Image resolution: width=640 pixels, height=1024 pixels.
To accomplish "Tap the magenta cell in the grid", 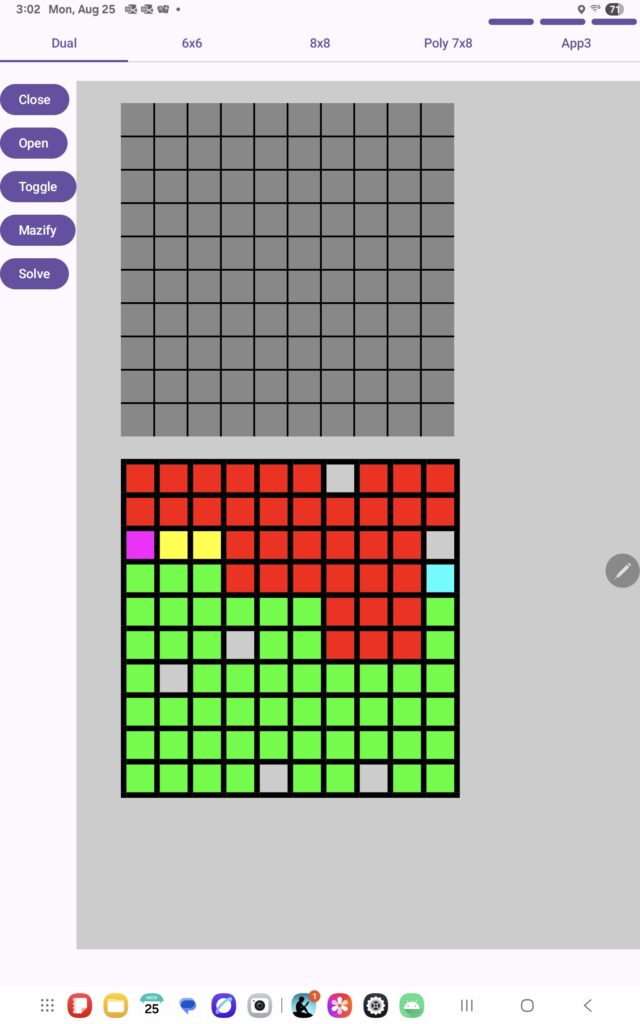I will (140, 545).
